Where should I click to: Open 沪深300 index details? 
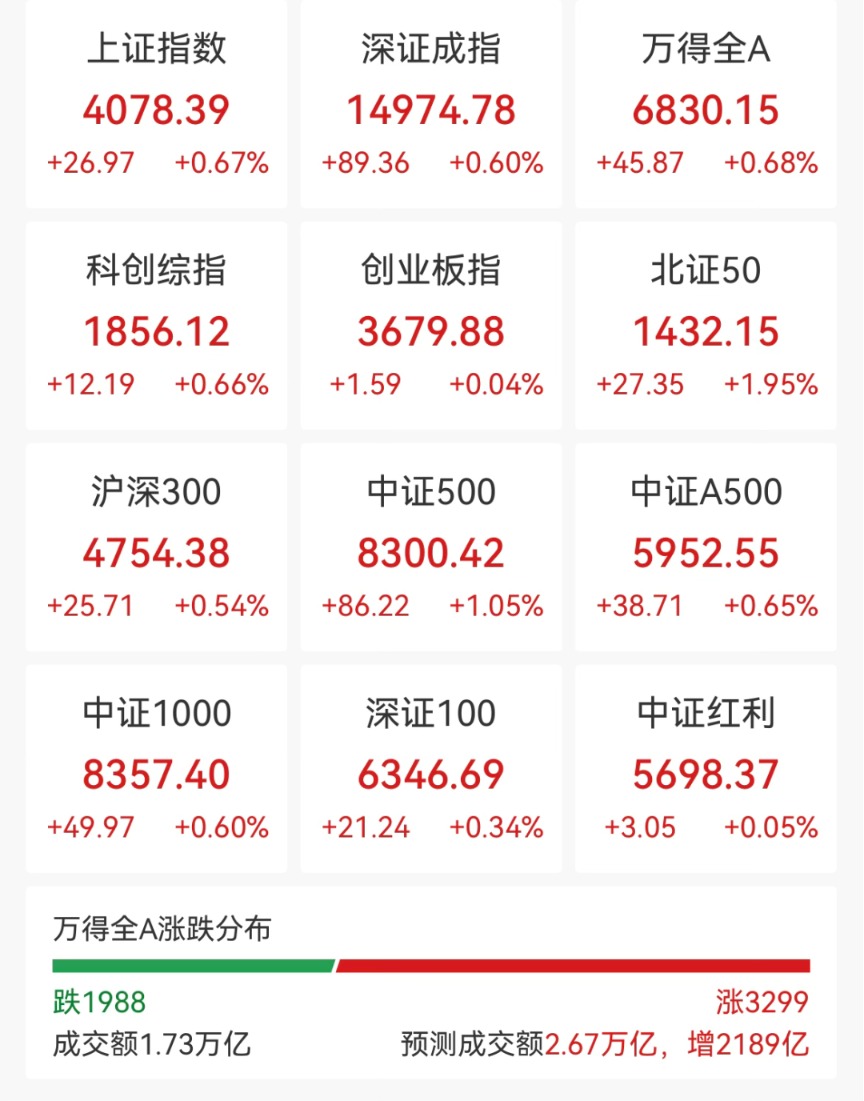(x=157, y=548)
